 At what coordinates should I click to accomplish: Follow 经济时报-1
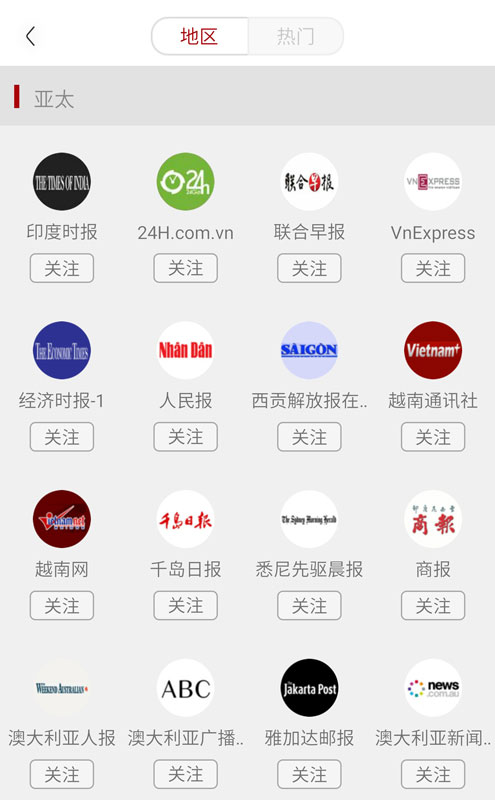point(62,437)
